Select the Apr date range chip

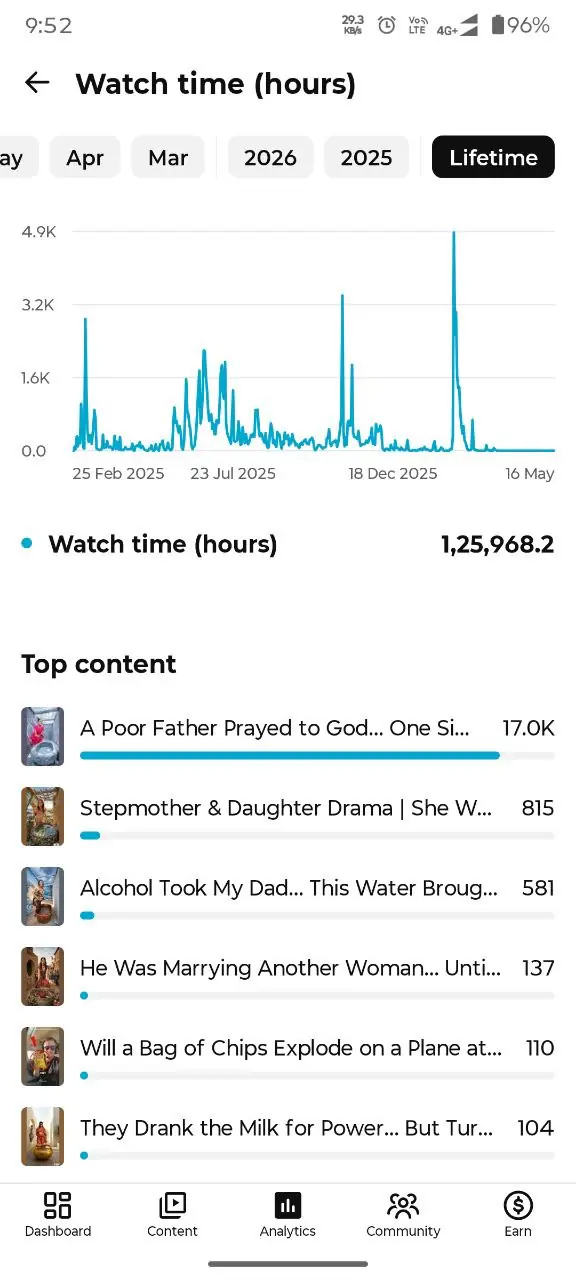click(x=85, y=157)
